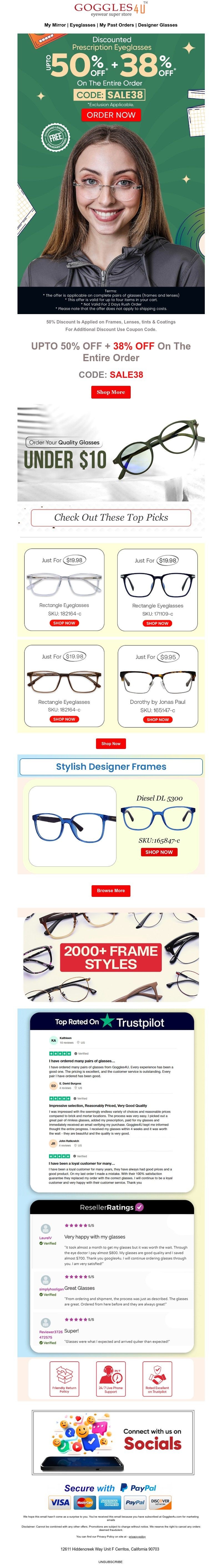Tap the Shop More button

(111, 392)
